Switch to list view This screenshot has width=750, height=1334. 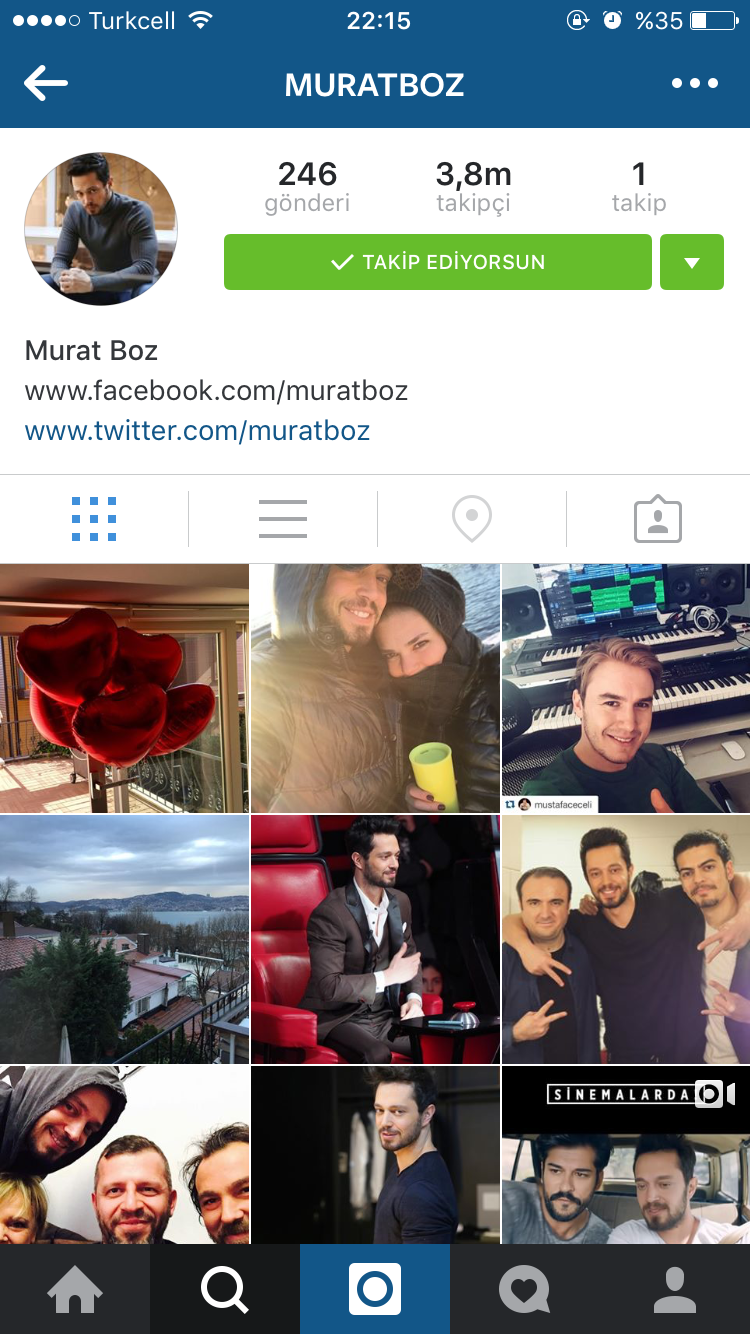(282, 519)
